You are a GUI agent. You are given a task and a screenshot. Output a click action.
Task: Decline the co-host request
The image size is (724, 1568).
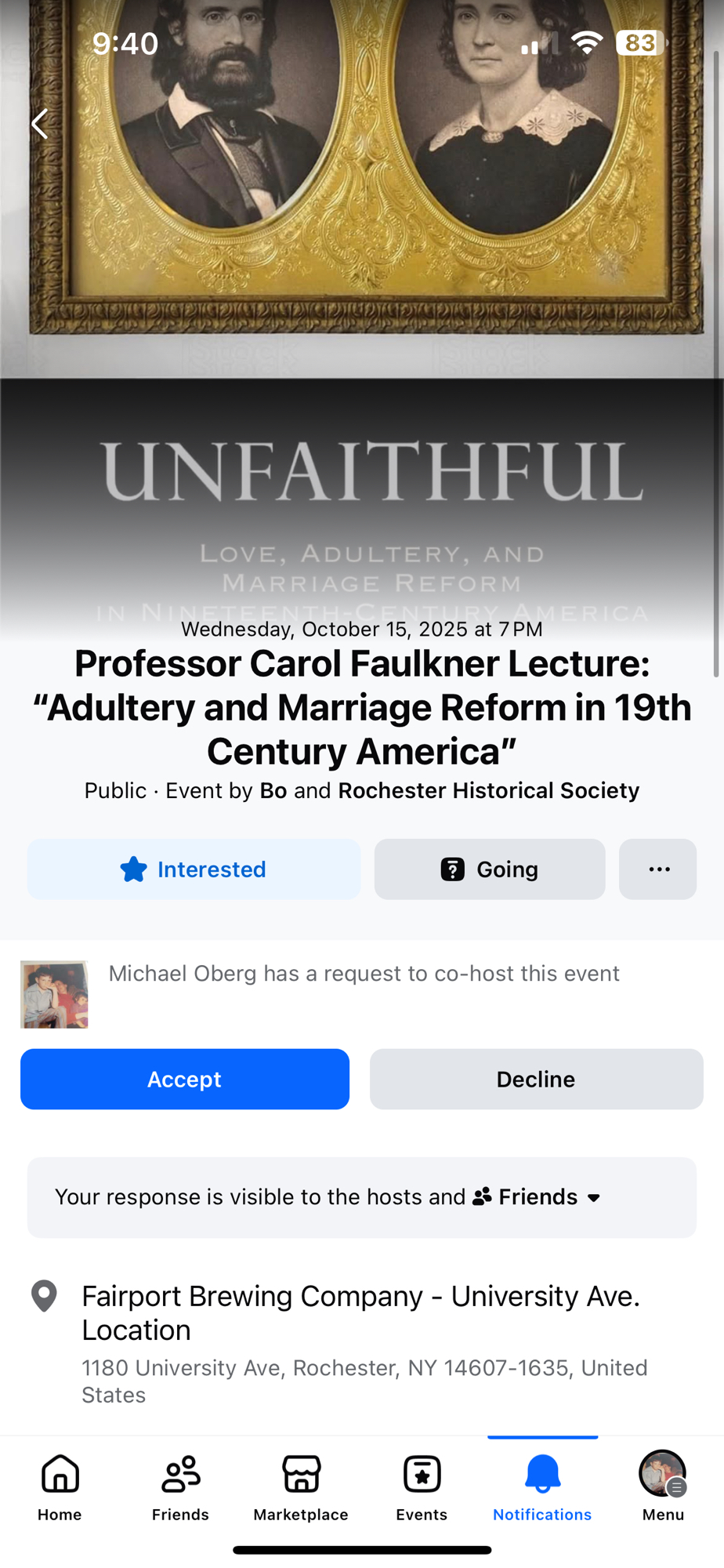click(x=536, y=1080)
